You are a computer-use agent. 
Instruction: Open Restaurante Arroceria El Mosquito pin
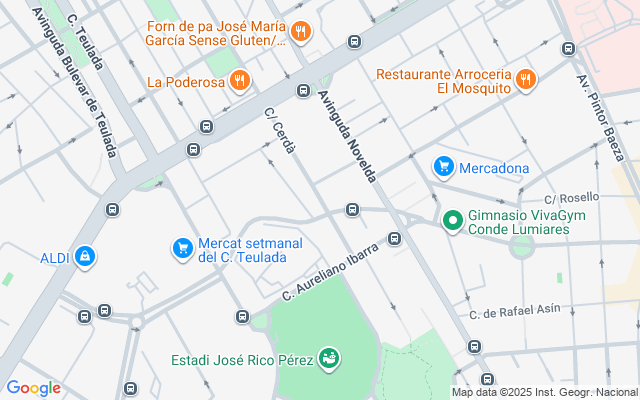coord(527,79)
